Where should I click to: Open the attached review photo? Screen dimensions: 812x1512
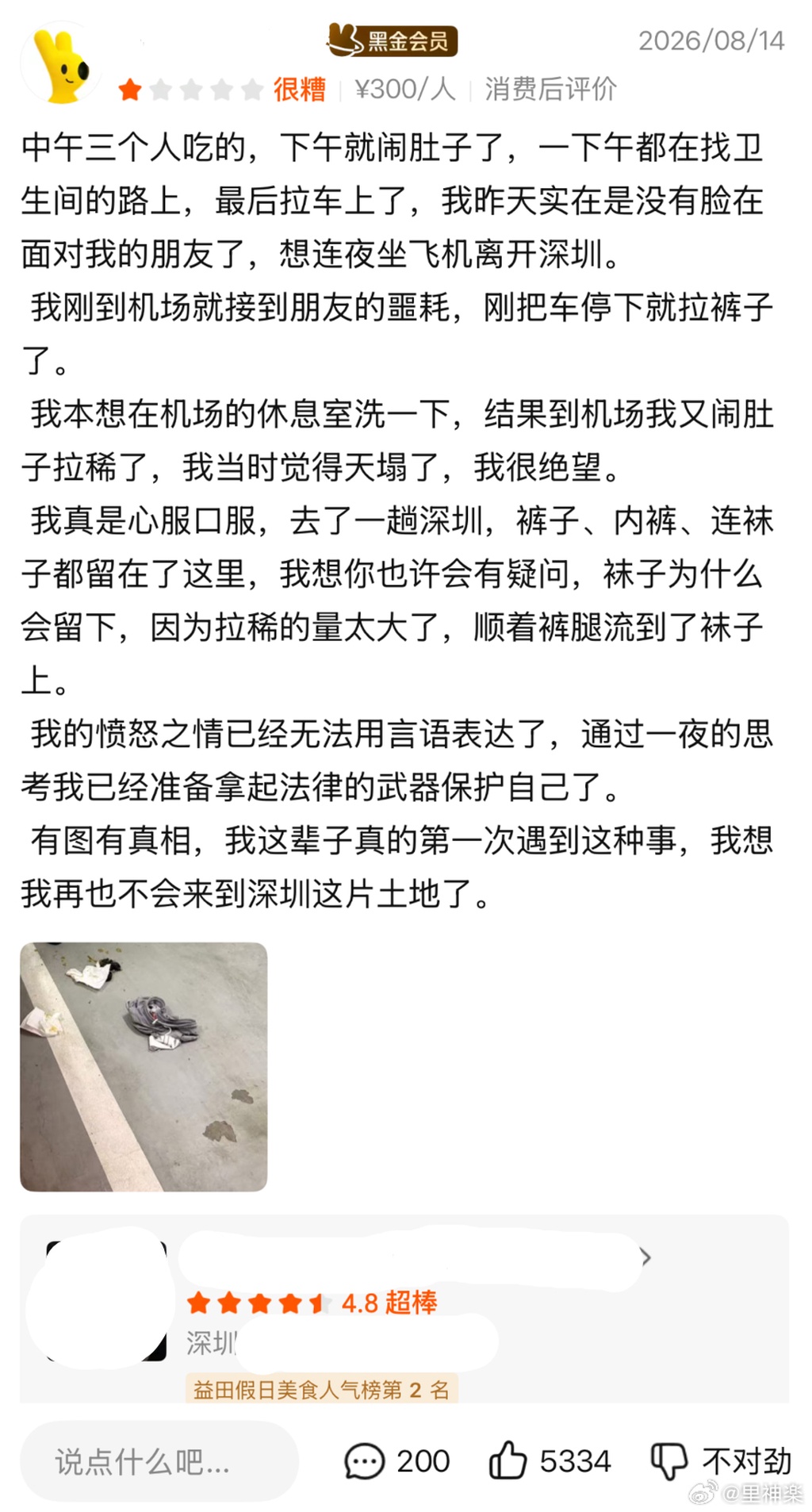pyautogui.click(x=144, y=1066)
